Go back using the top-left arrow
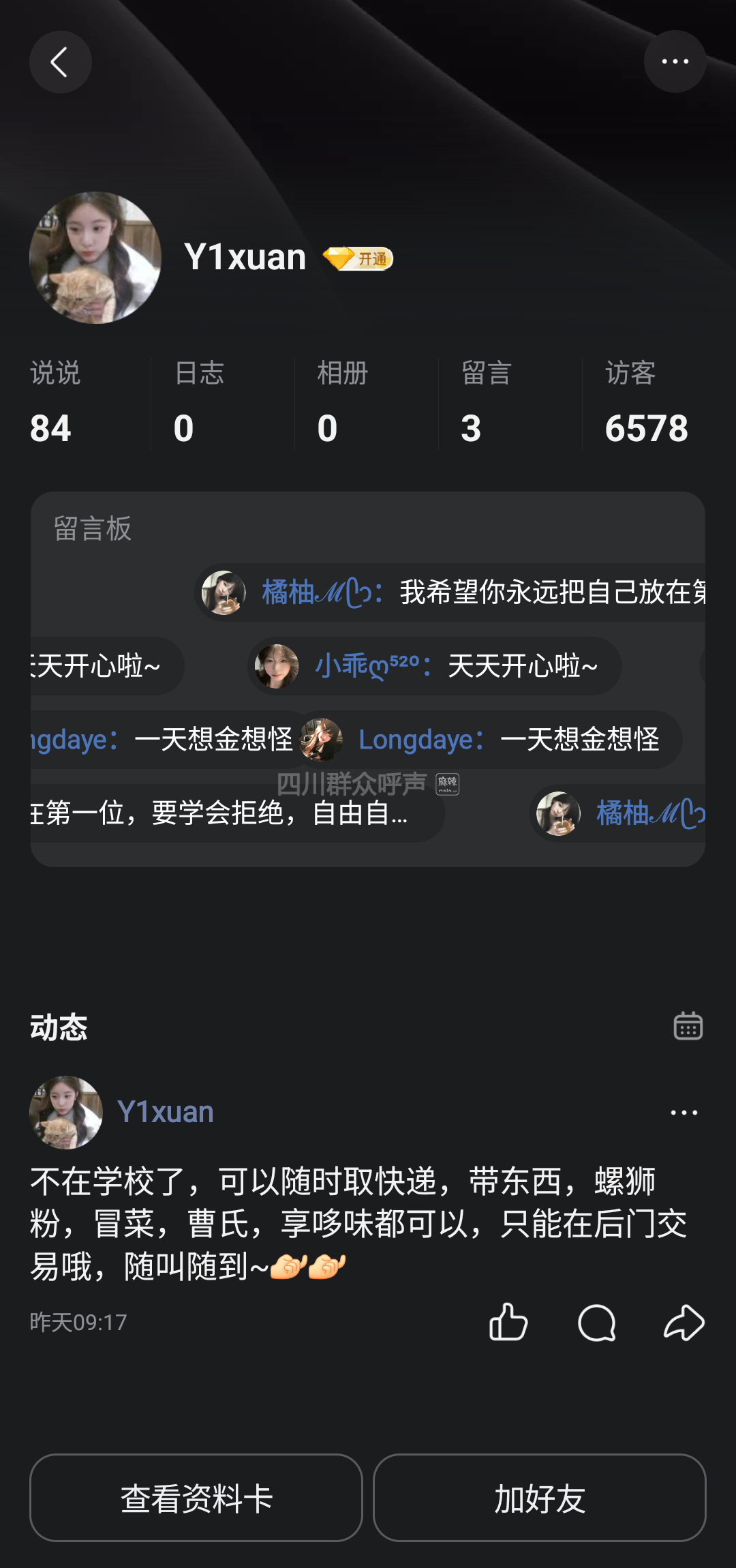Viewport: 736px width, 1568px height. point(61,62)
